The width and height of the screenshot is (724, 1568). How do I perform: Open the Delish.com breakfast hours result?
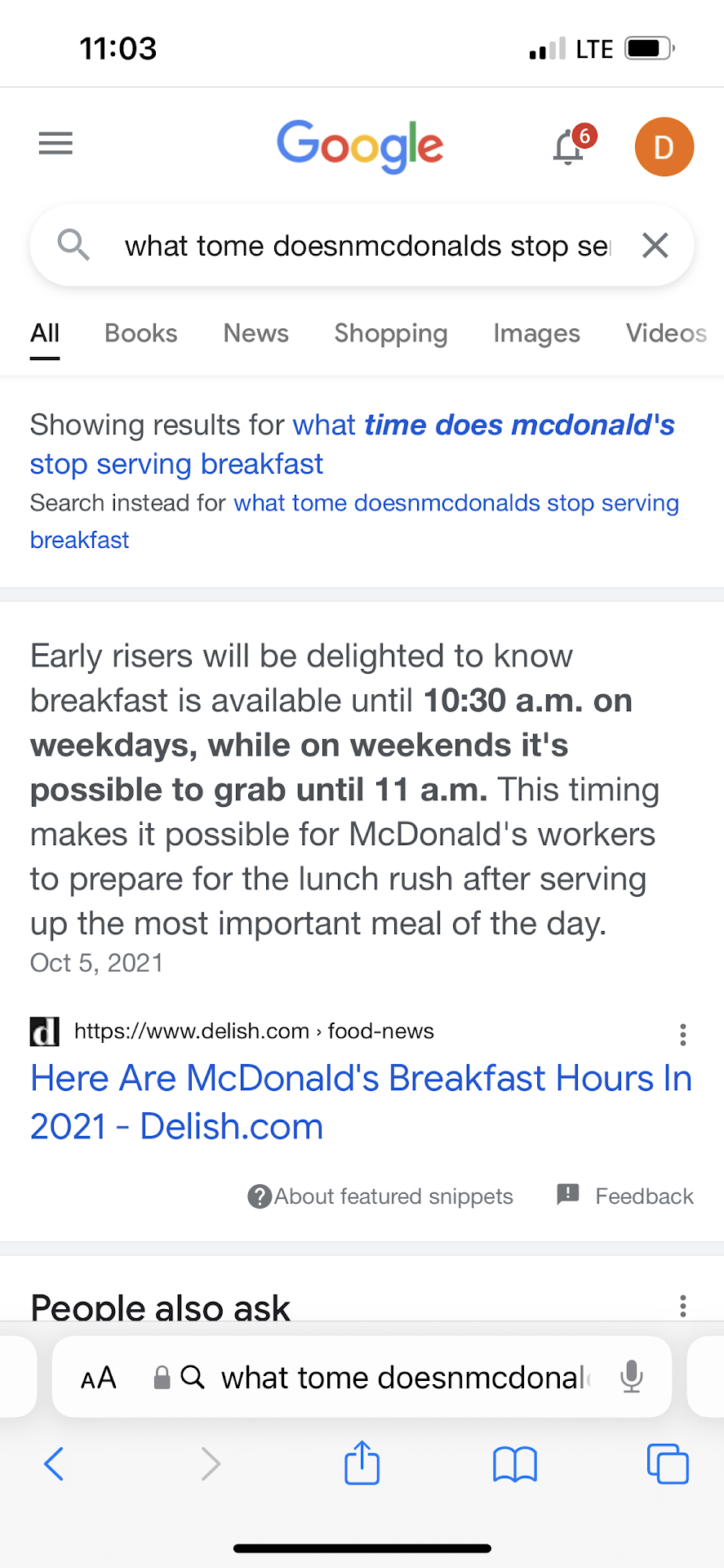click(x=360, y=1102)
